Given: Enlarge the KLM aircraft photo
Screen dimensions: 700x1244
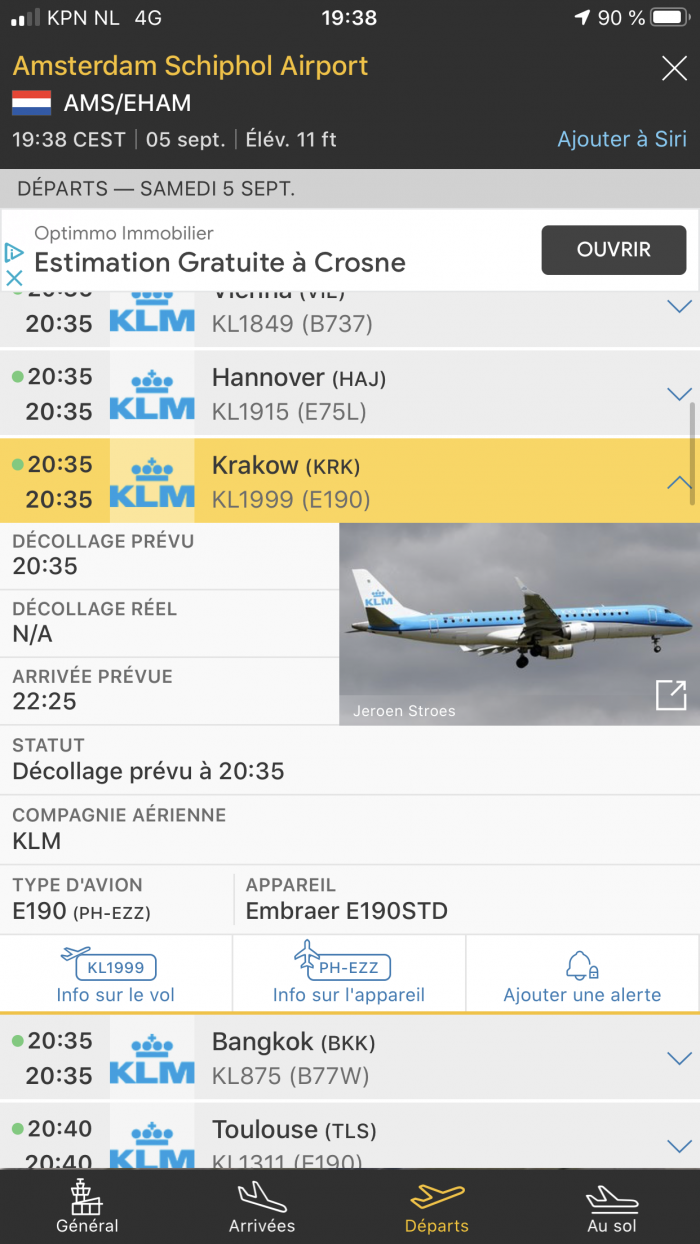Looking at the screenshot, I should (670, 695).
